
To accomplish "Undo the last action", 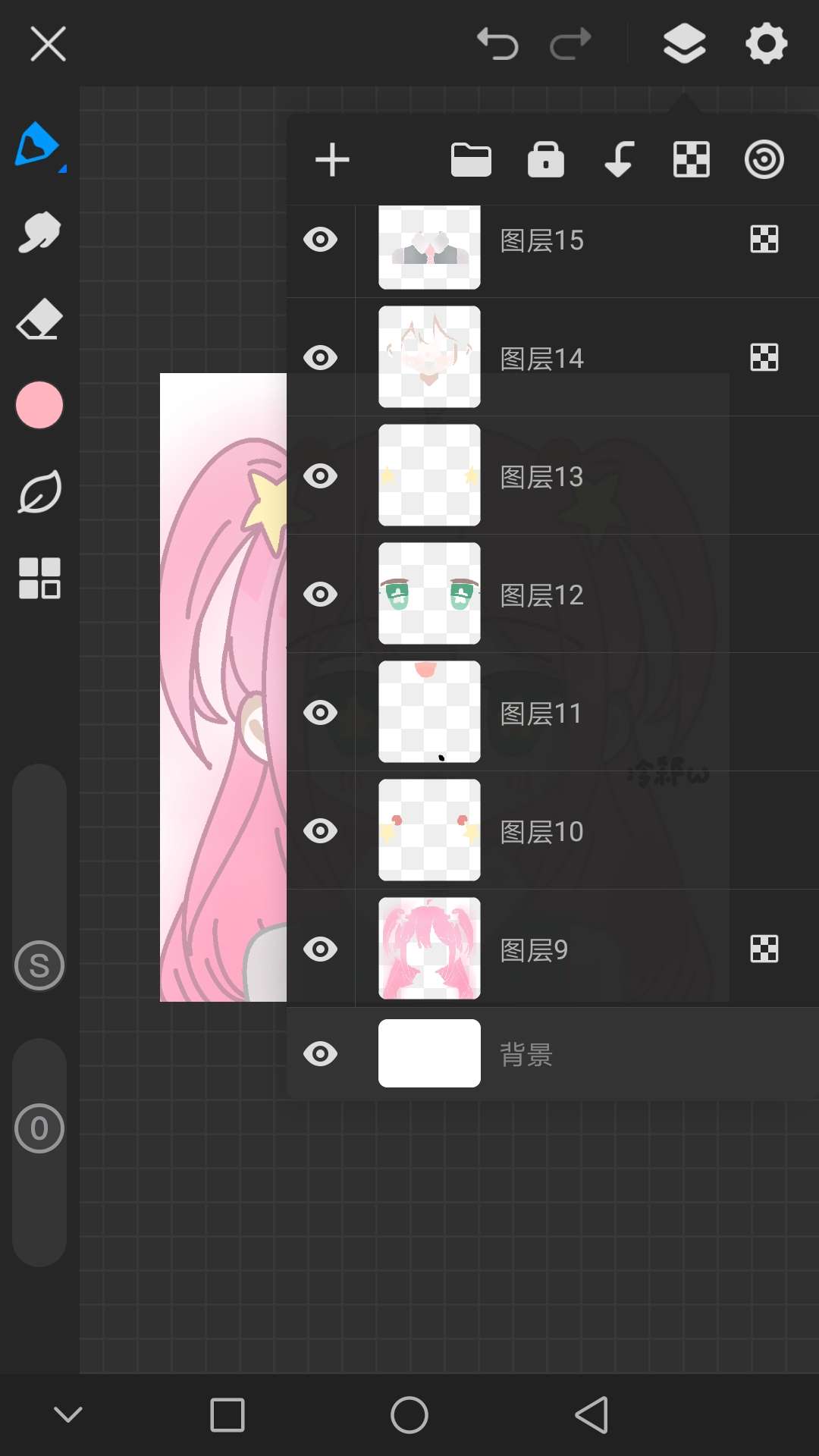I will click(x=497, y=43).
